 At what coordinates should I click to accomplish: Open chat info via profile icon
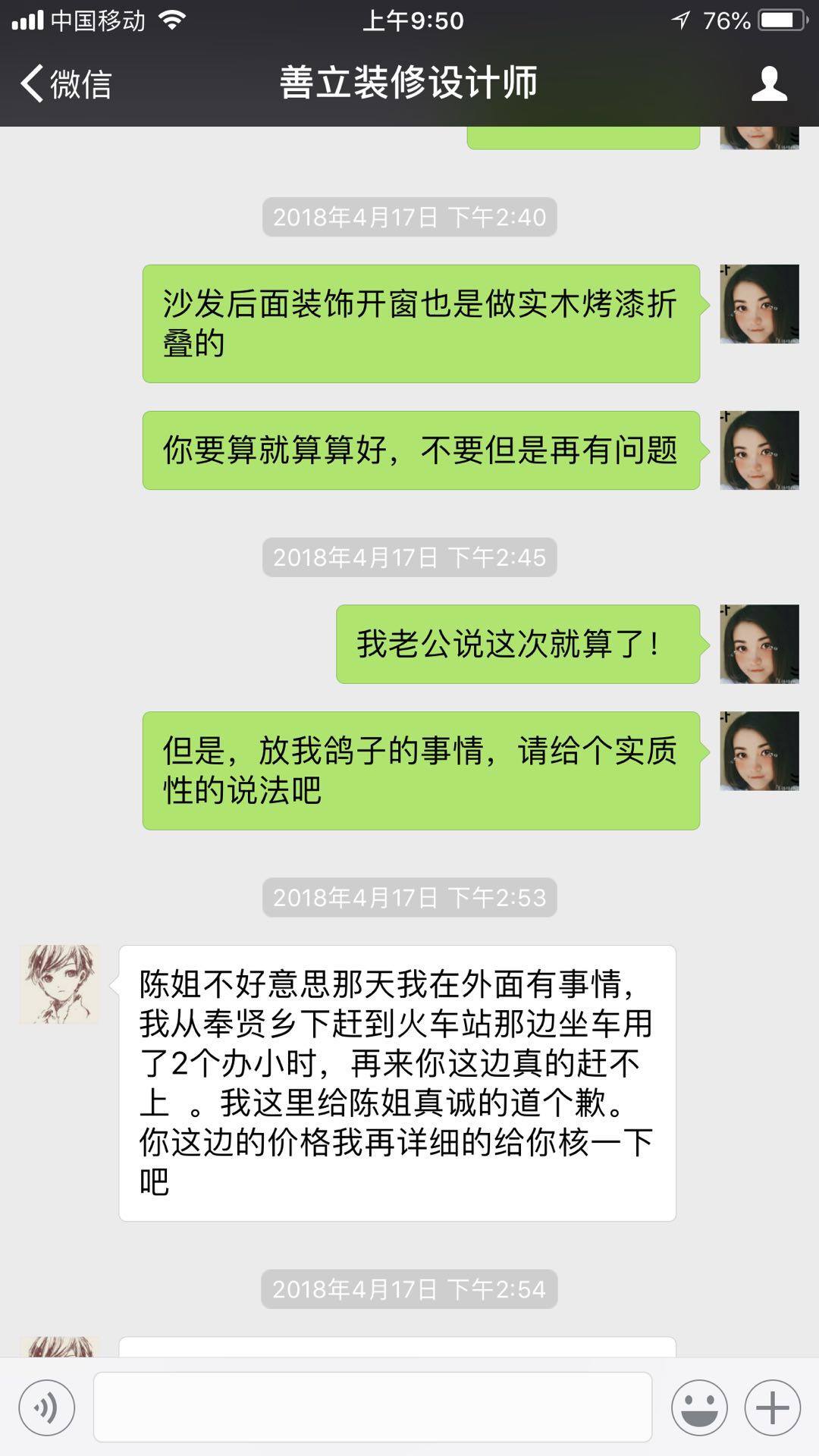pos(769,83)
